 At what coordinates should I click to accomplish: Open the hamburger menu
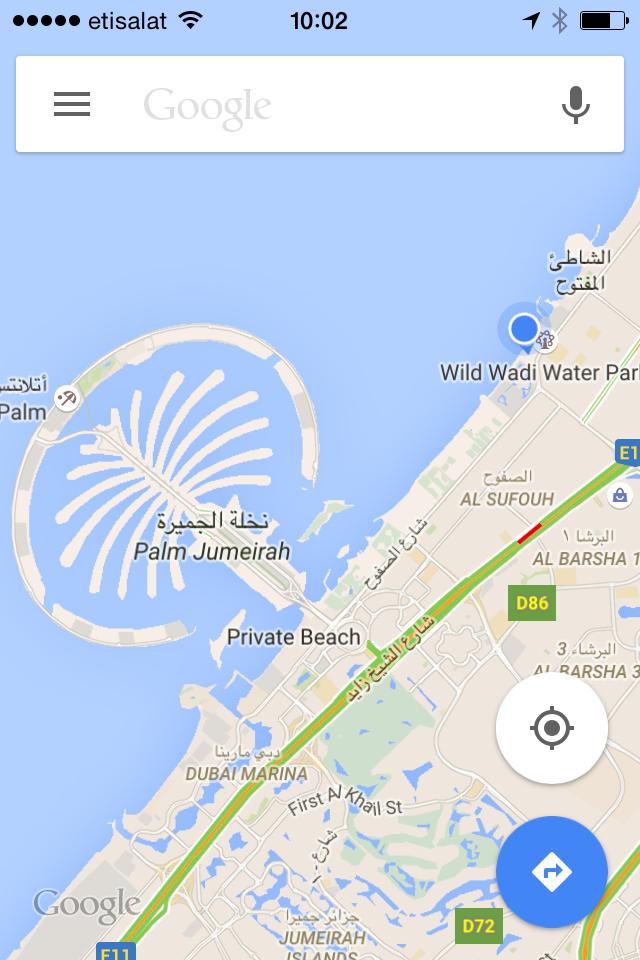72,104
